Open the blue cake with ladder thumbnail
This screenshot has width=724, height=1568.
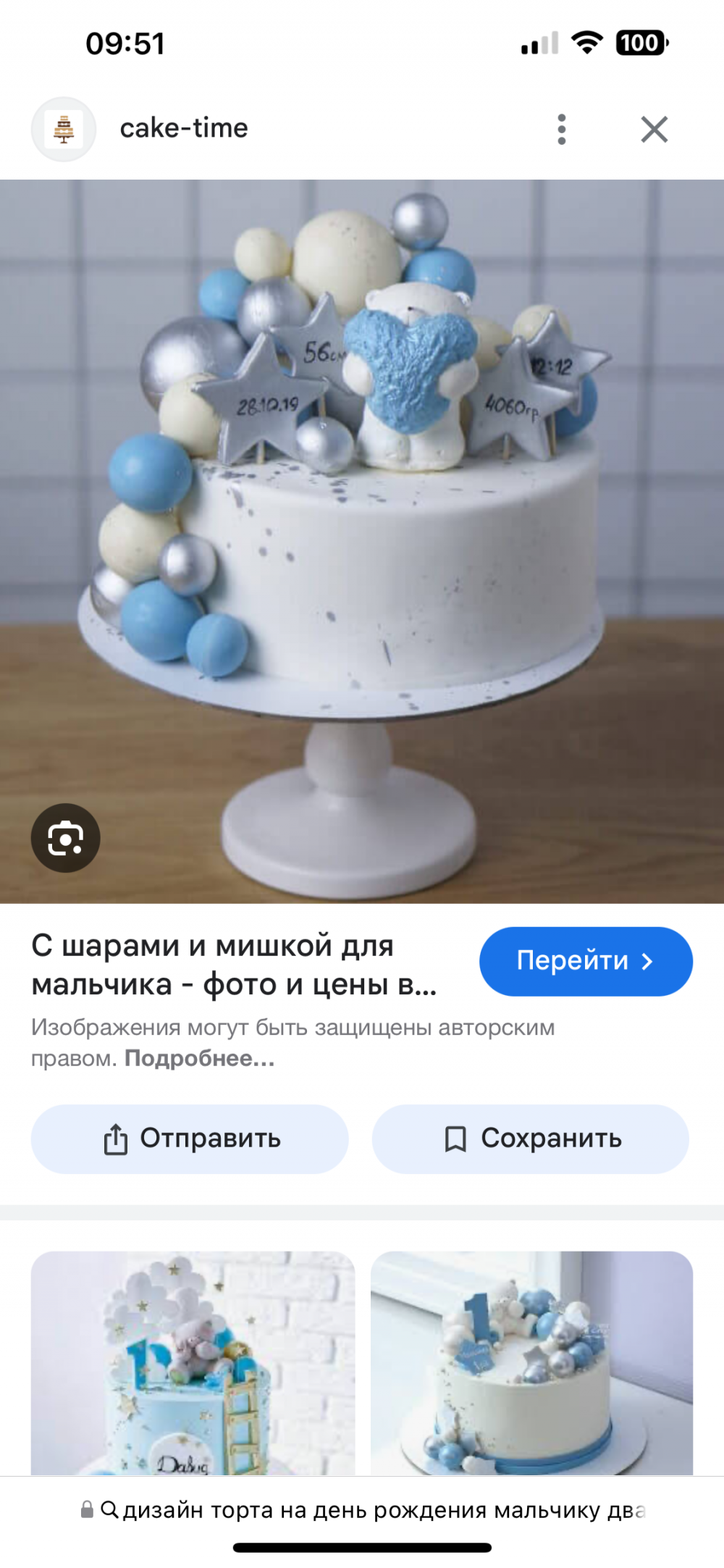point(193,1362)
